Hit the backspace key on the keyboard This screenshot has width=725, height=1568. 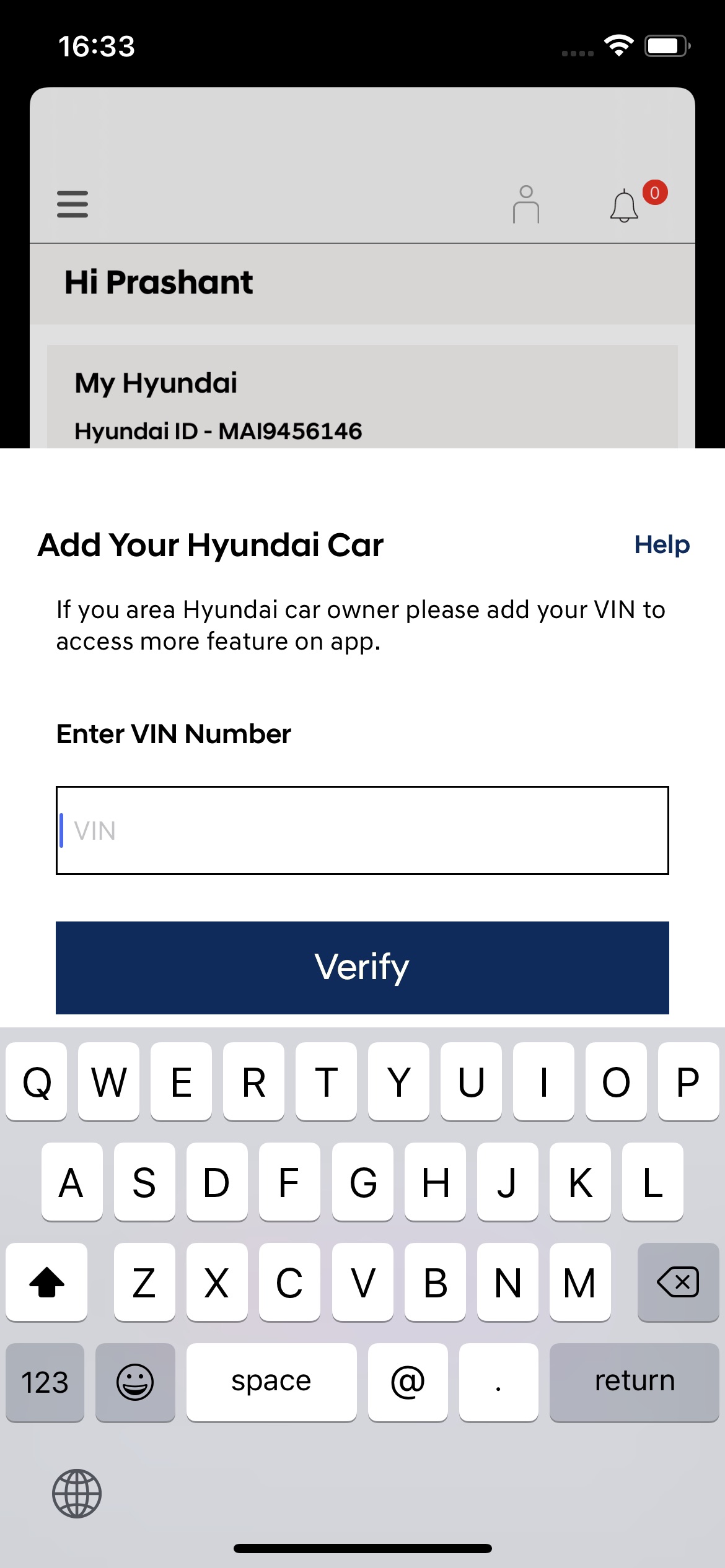pyautogui.click(x=678, y=1282)
